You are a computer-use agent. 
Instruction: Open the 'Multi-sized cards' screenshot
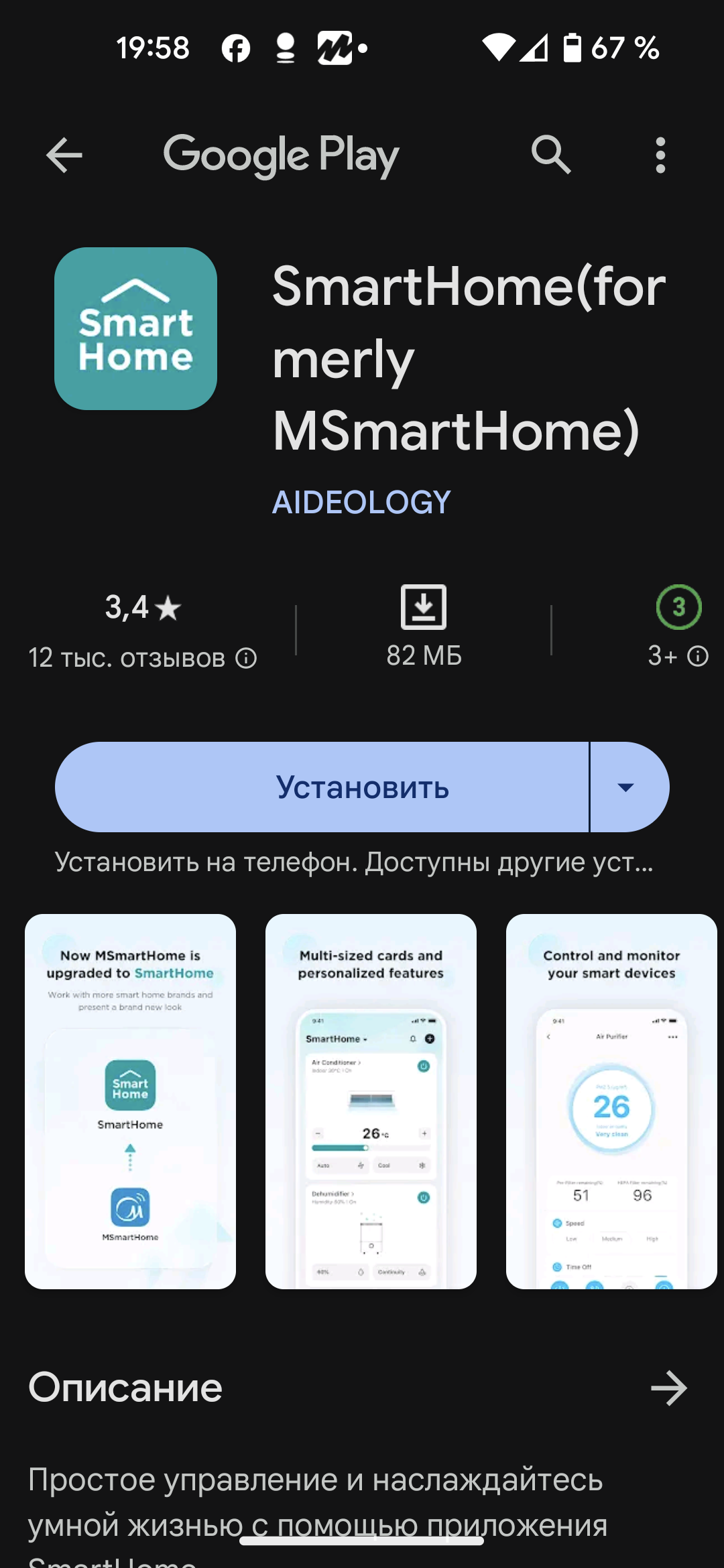coord(371,1101)
